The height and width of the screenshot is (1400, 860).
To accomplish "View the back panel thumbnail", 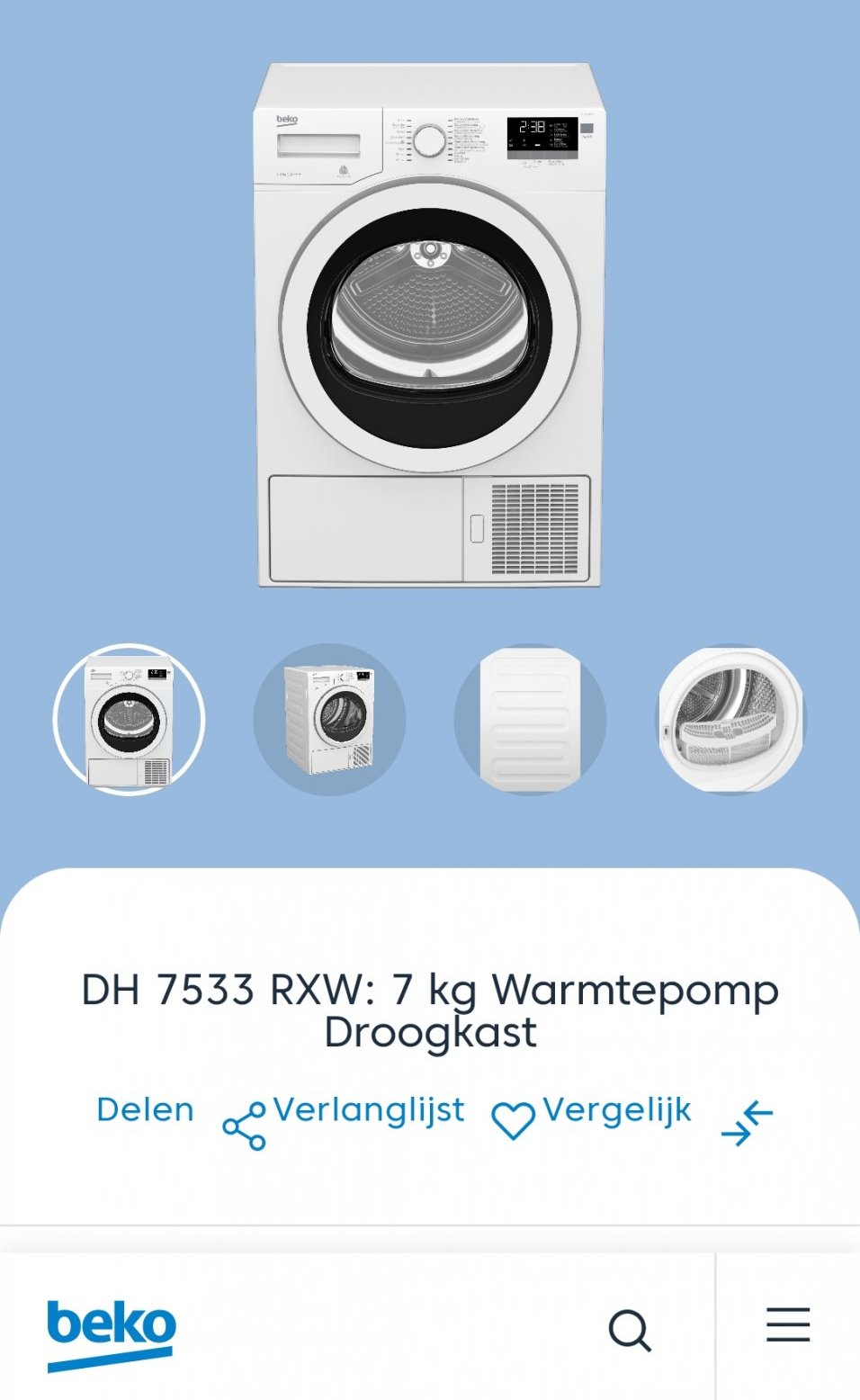I will 531,720.
